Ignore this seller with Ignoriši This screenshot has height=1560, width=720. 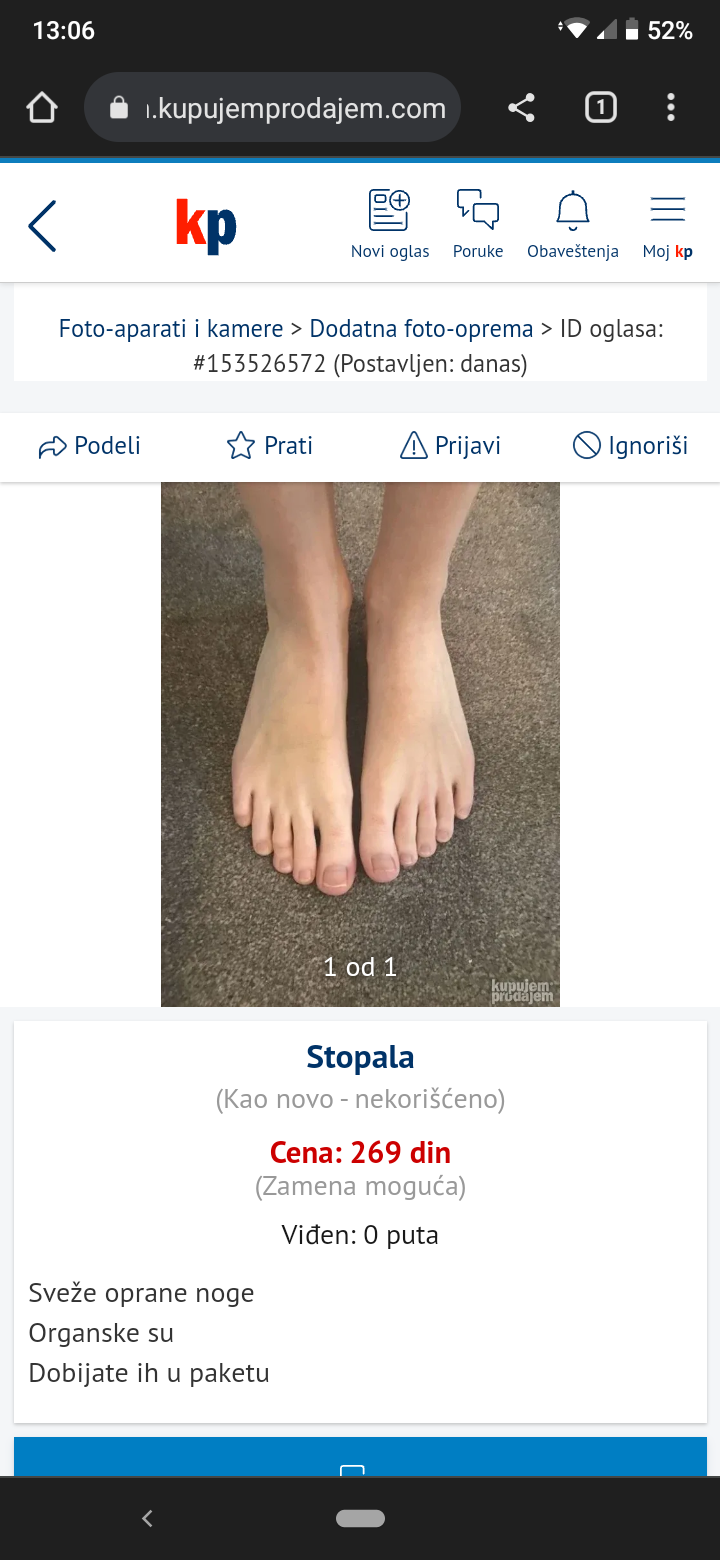(630, 445)
